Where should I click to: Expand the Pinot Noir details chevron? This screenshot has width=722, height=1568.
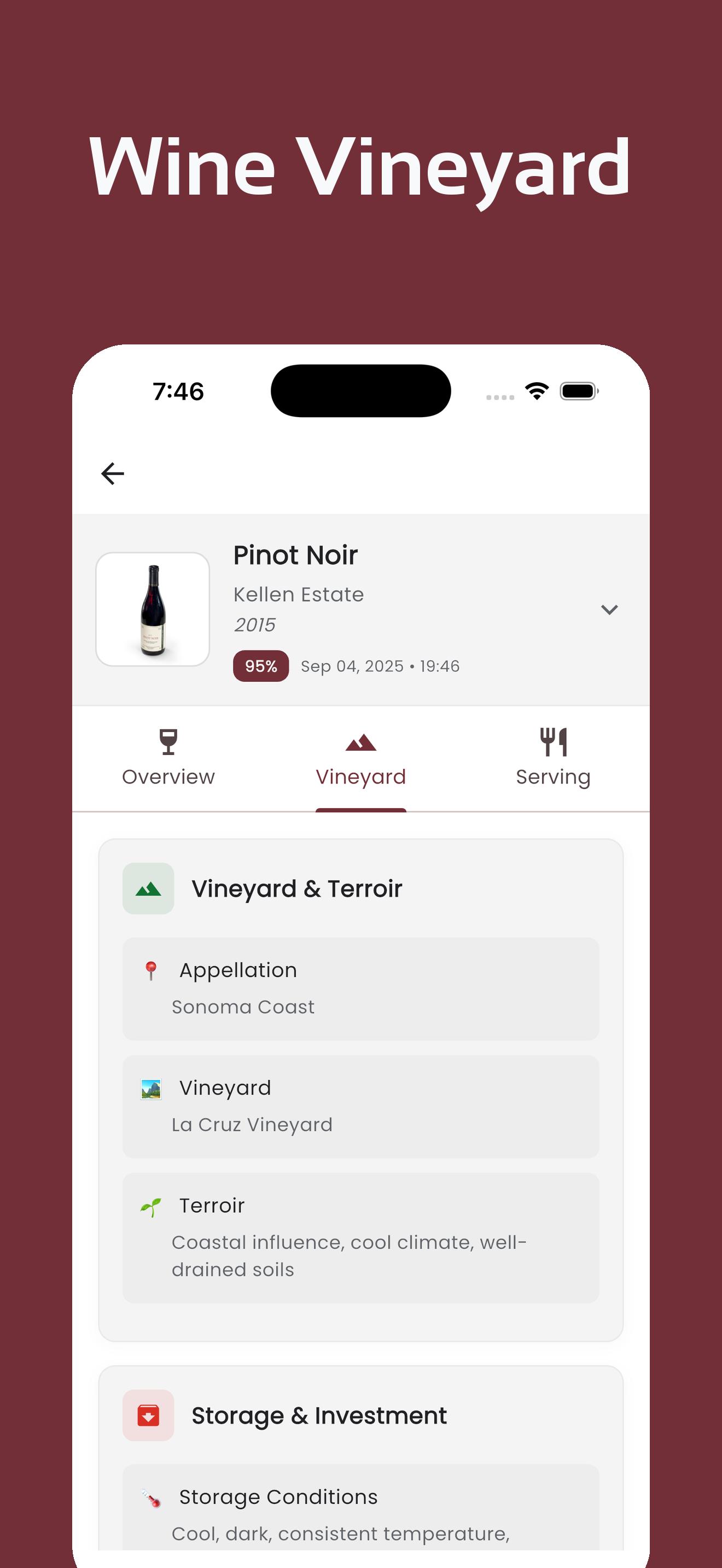tap(609, 609)
